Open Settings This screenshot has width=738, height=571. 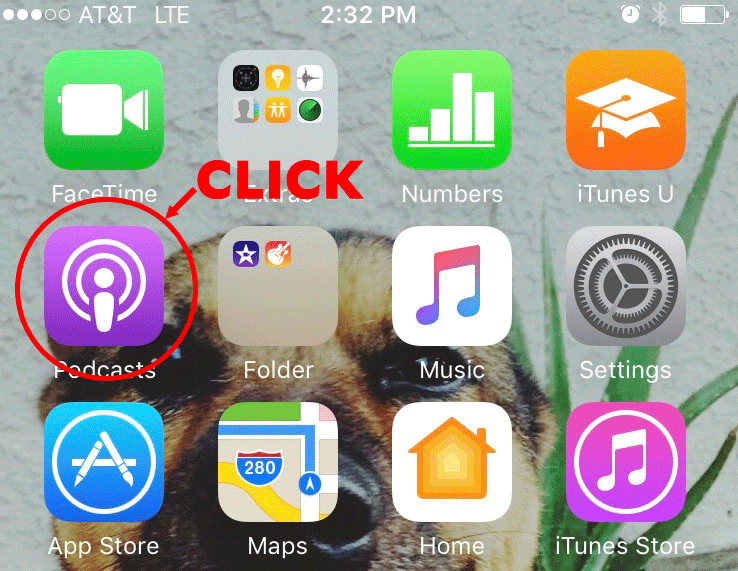[626, 286]
